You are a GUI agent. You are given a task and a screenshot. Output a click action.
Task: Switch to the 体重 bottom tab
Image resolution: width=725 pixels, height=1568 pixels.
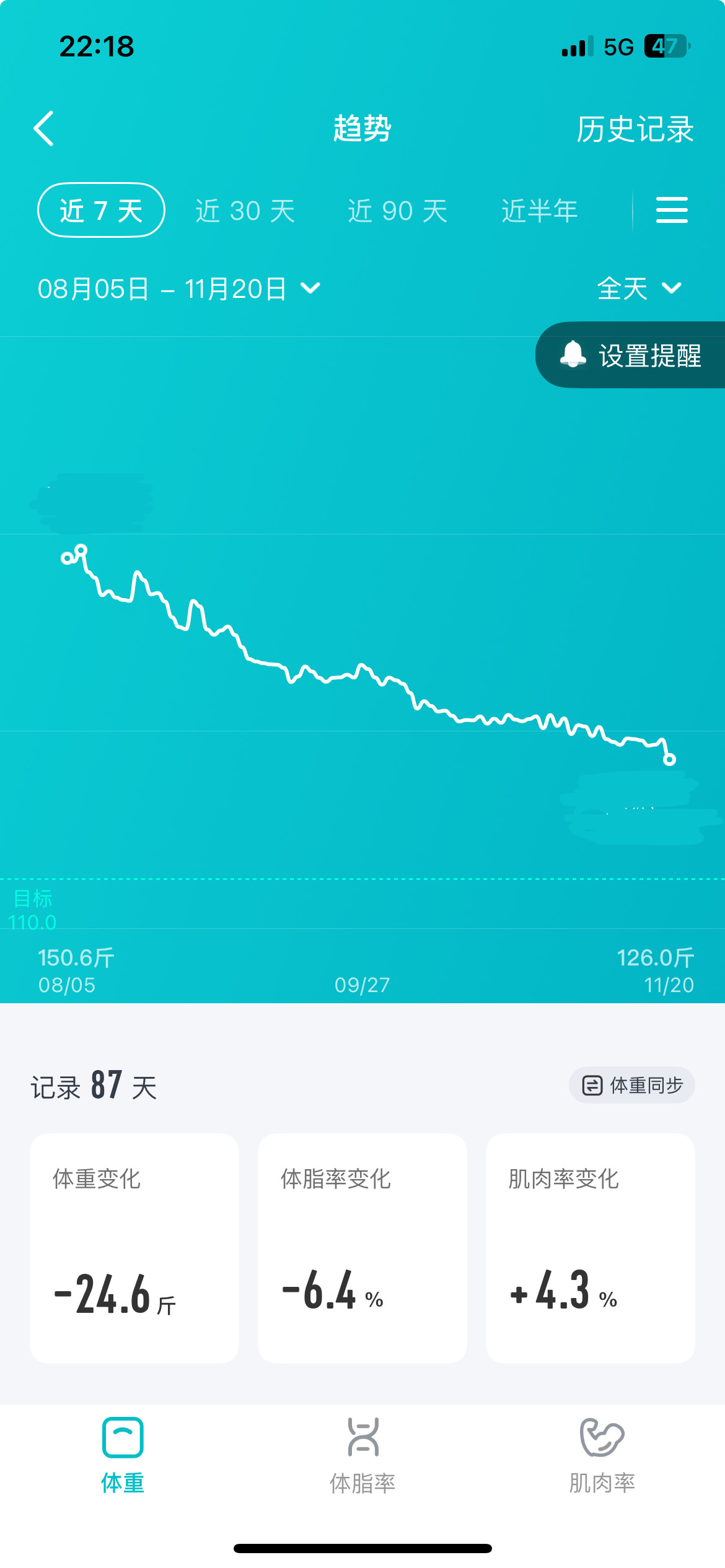(123, 1455)
